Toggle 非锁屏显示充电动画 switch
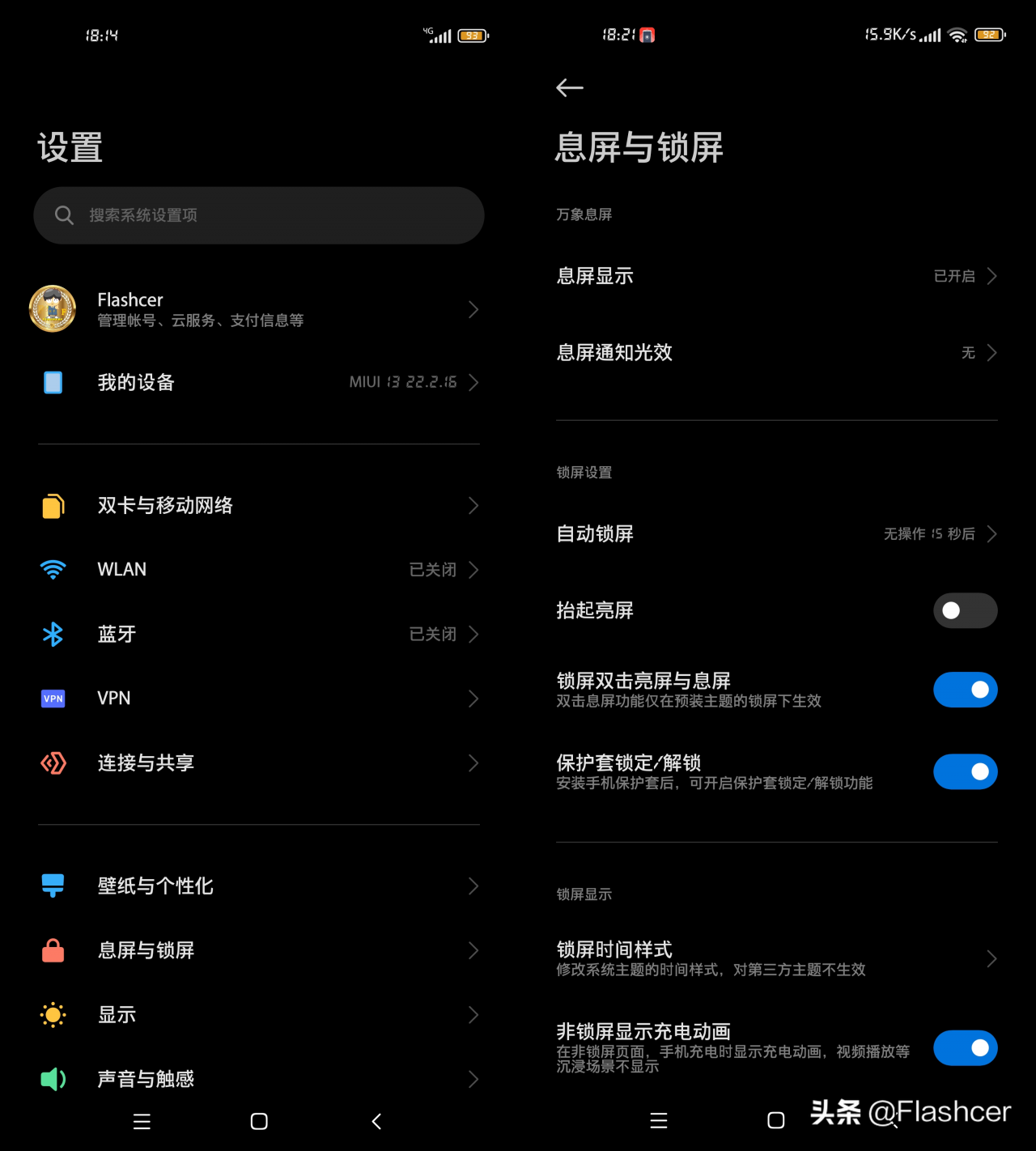Viewport: 1036px width, 1151px height. tap(965, 1048)
